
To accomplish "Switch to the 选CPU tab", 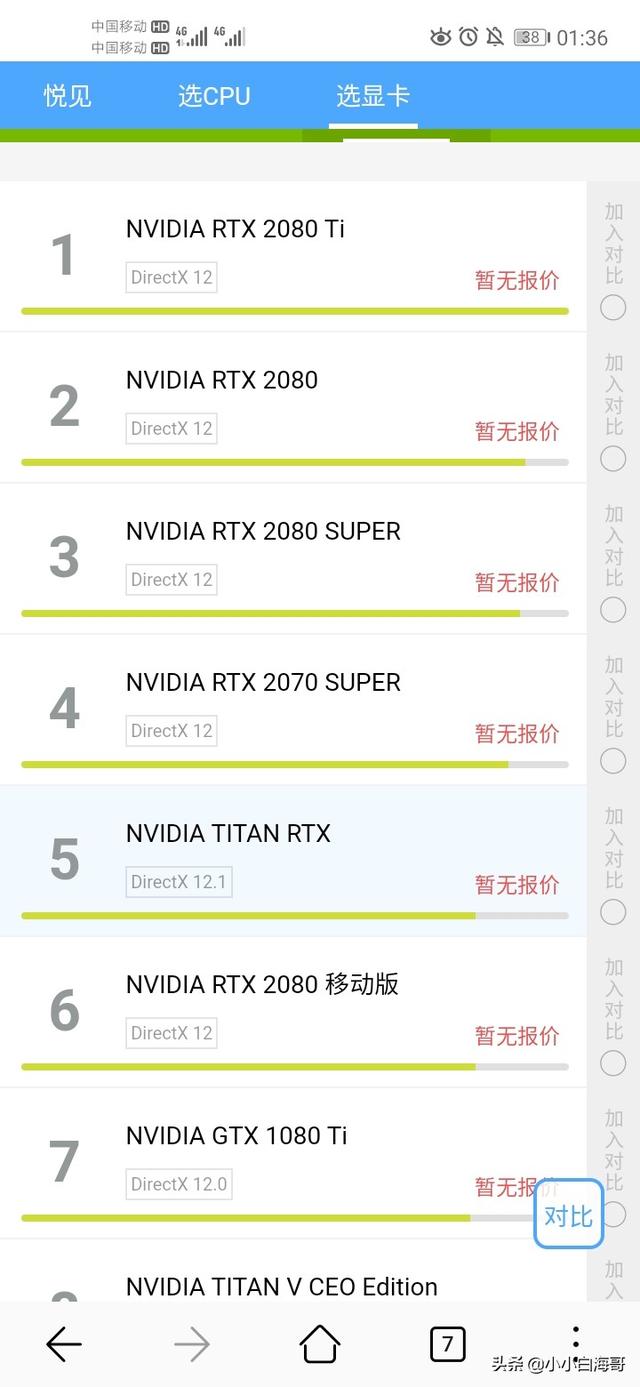I will (214, 96).
